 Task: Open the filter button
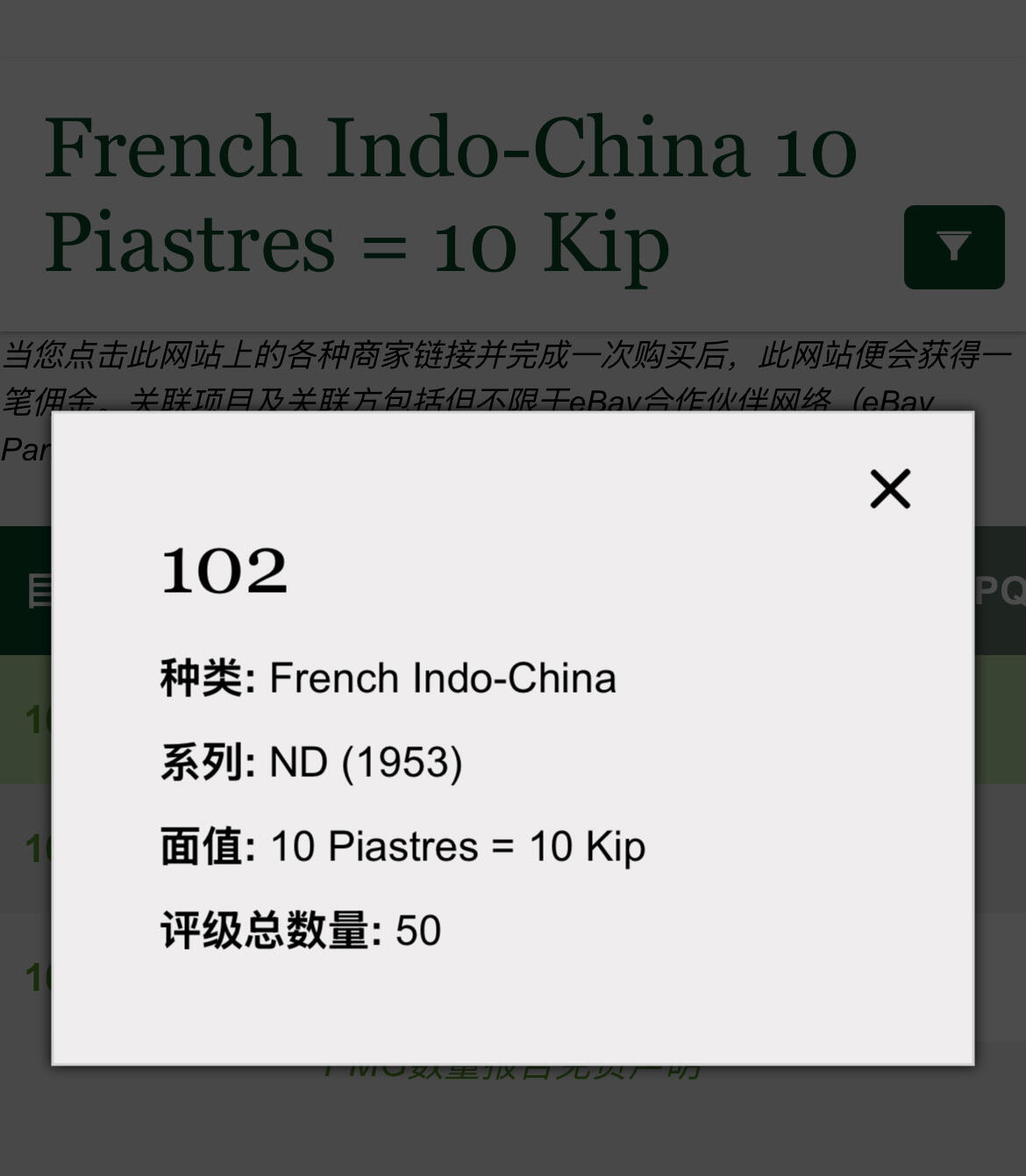(x=953, y=247)
